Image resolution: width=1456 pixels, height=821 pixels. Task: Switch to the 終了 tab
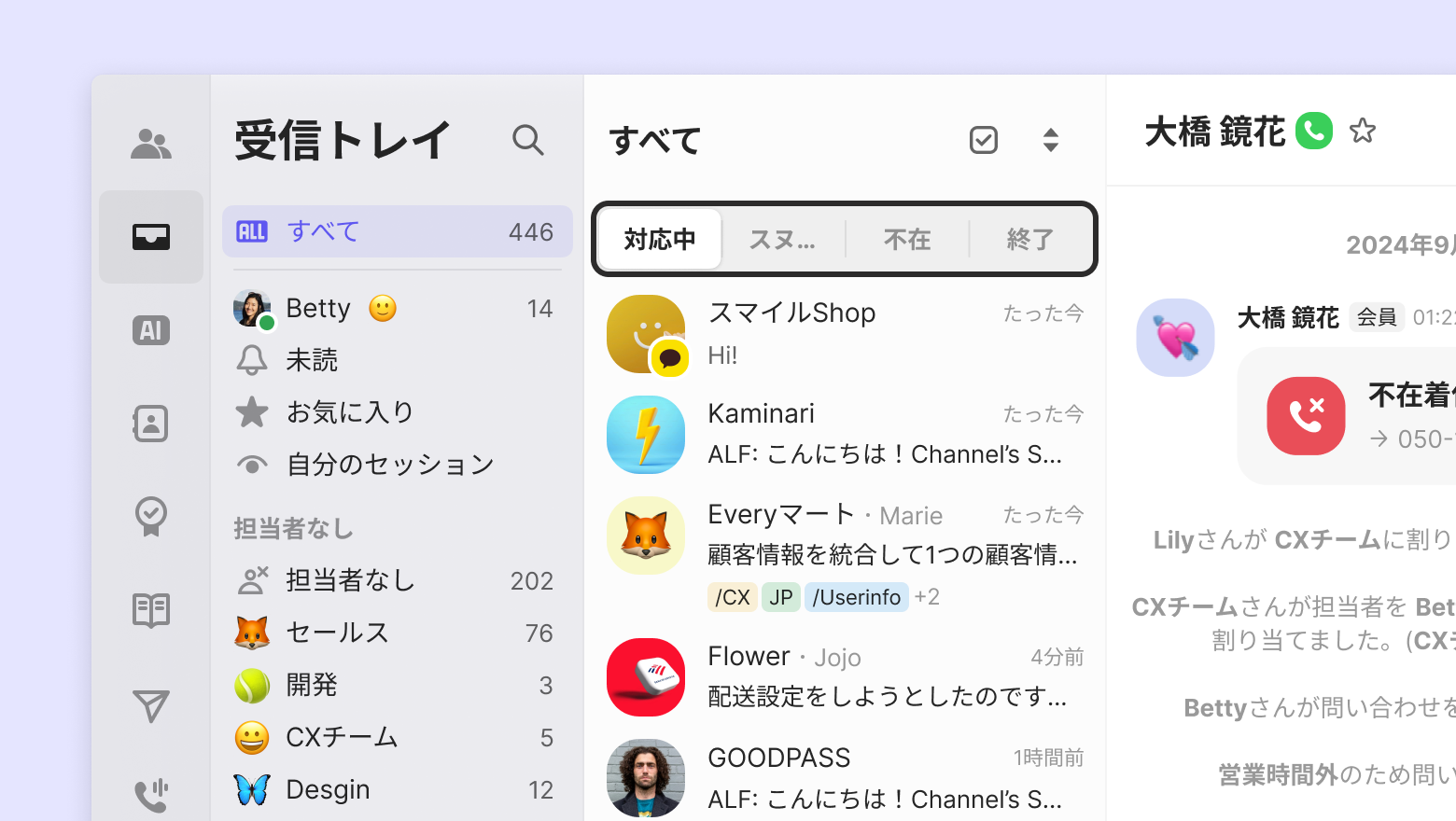point(1029,240)
